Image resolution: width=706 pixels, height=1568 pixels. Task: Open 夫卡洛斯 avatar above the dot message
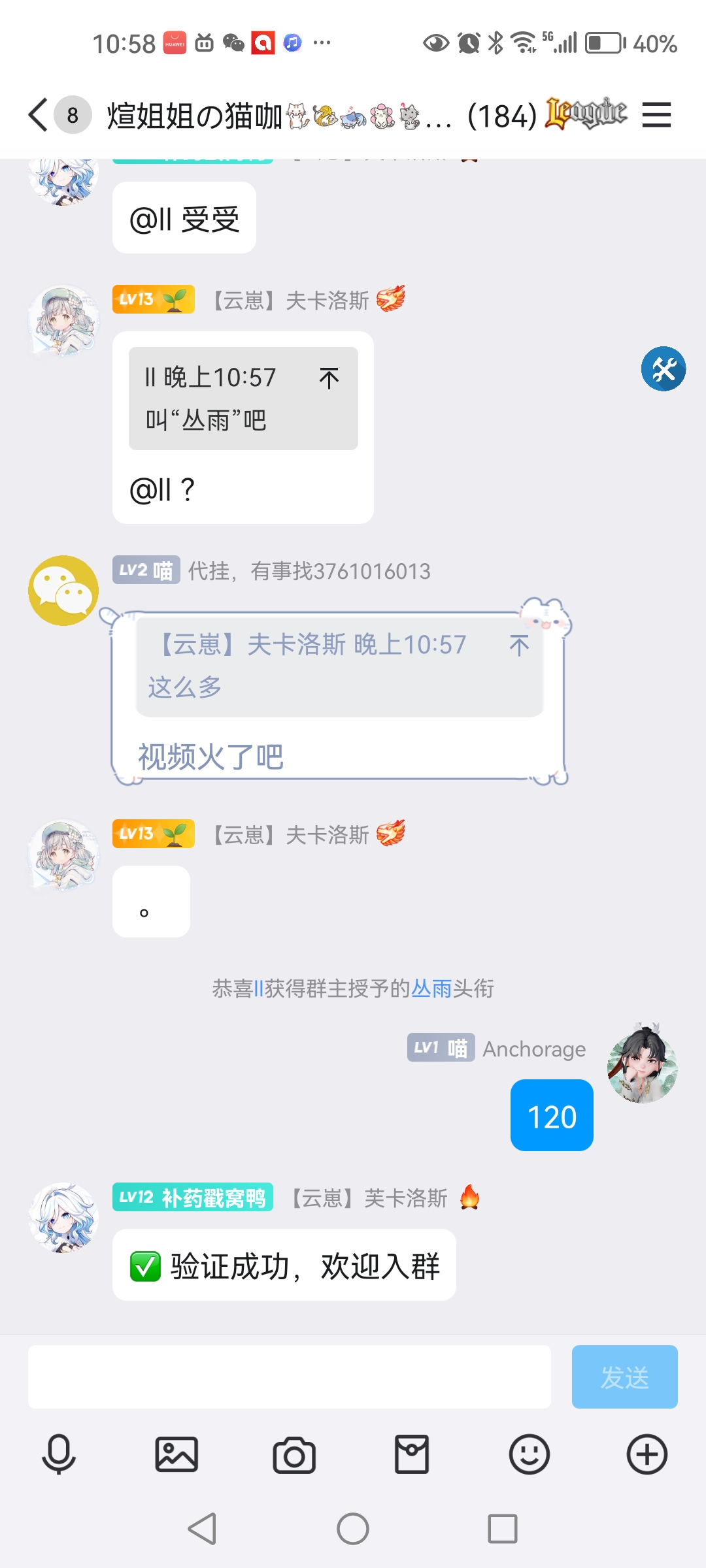point(63,855)
